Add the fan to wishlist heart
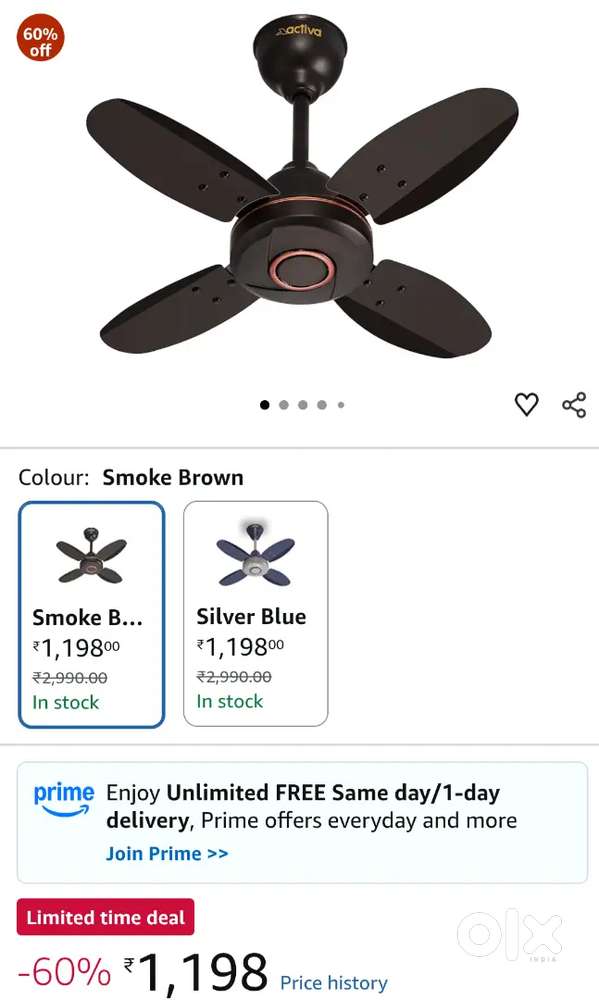Screen dimensions: 599x1000 pos(526,404)
